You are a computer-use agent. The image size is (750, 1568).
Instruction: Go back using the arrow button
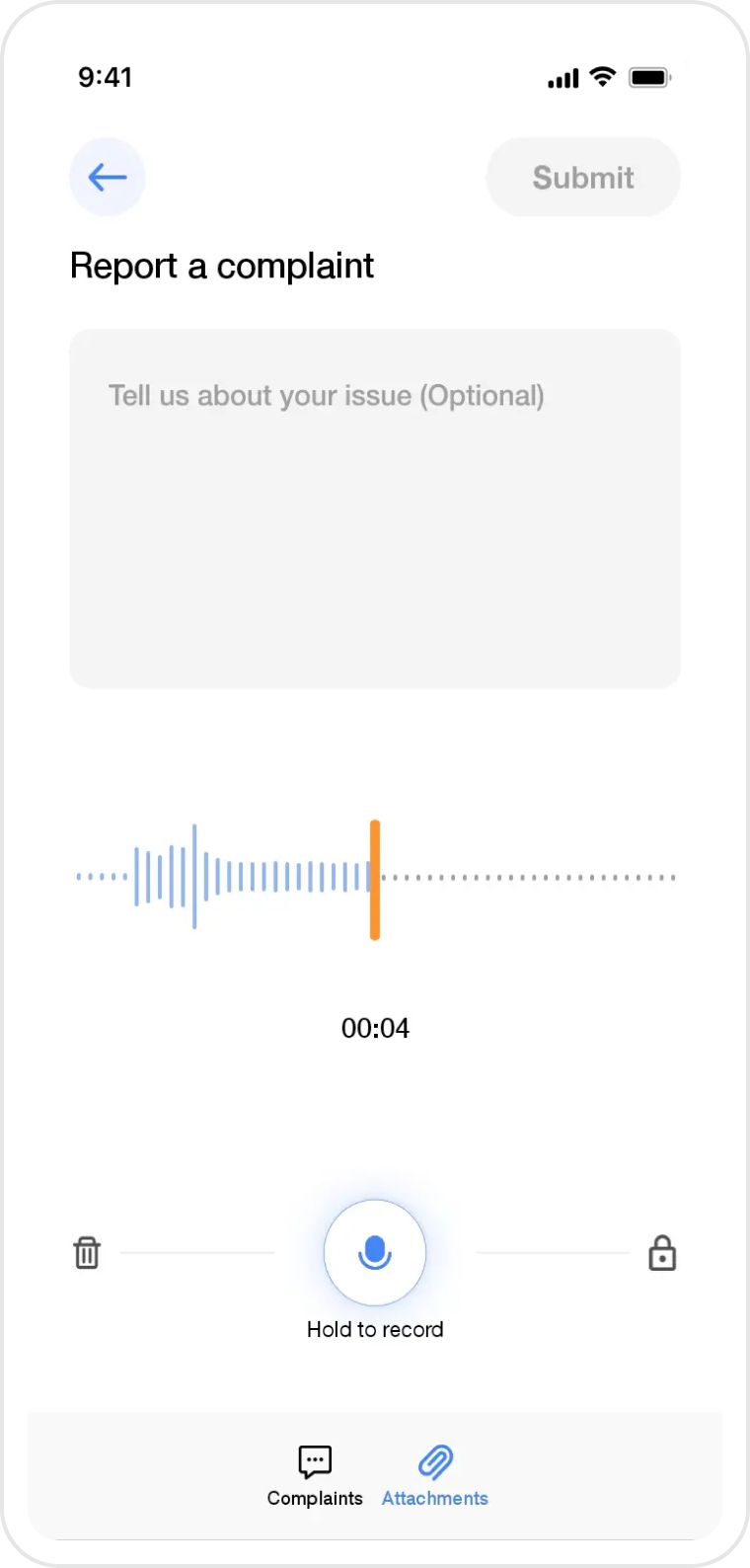108,178
